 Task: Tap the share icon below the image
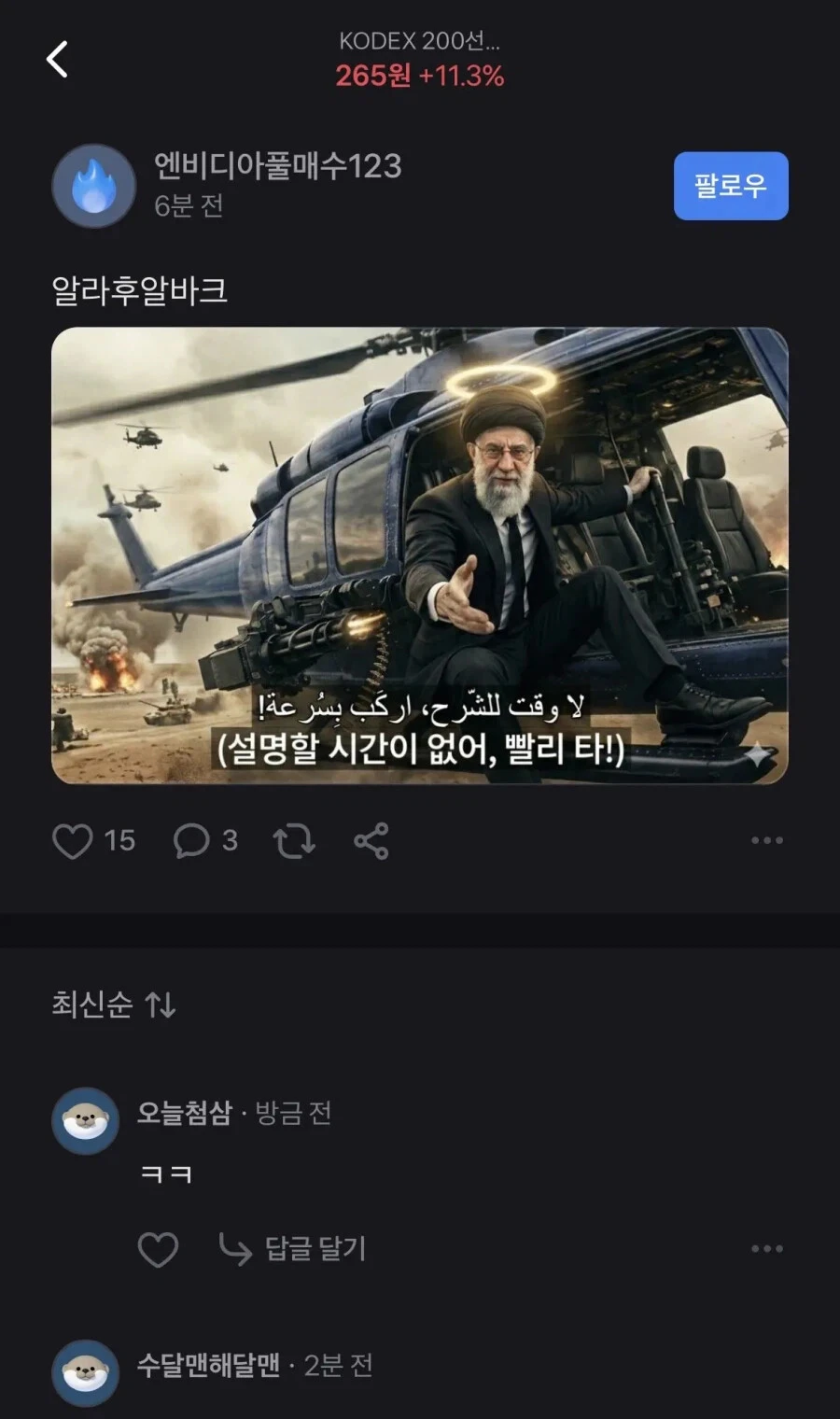[370, 840]
